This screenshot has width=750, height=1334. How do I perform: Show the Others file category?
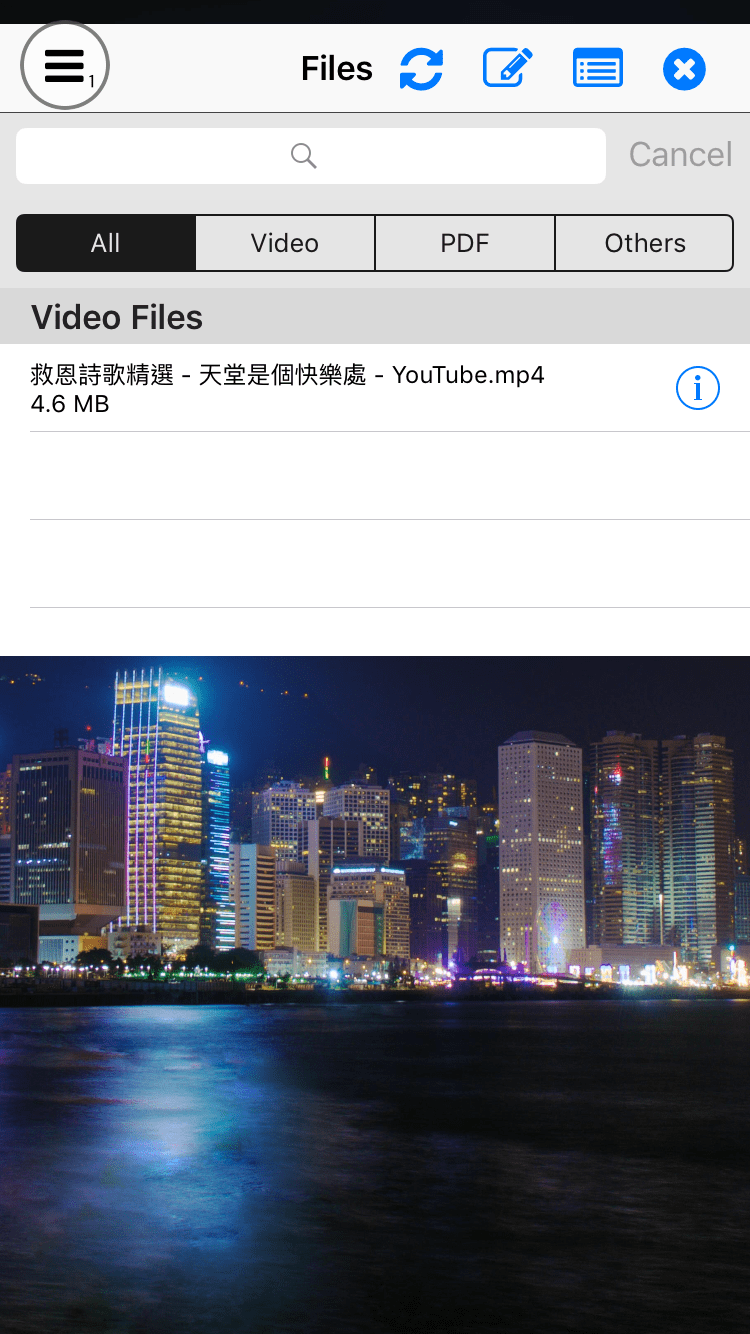[644, 243]
